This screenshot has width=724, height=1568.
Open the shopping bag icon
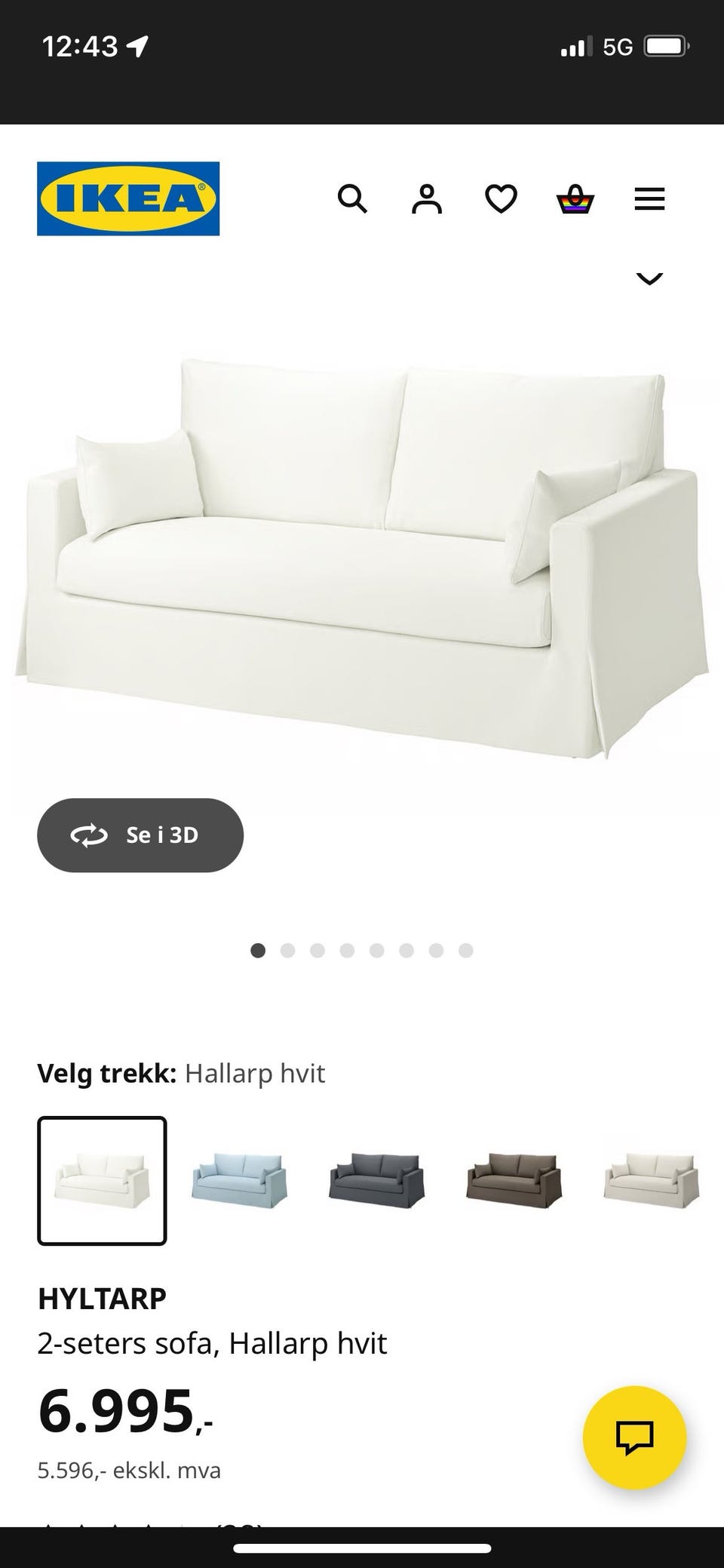pos(574,198)
